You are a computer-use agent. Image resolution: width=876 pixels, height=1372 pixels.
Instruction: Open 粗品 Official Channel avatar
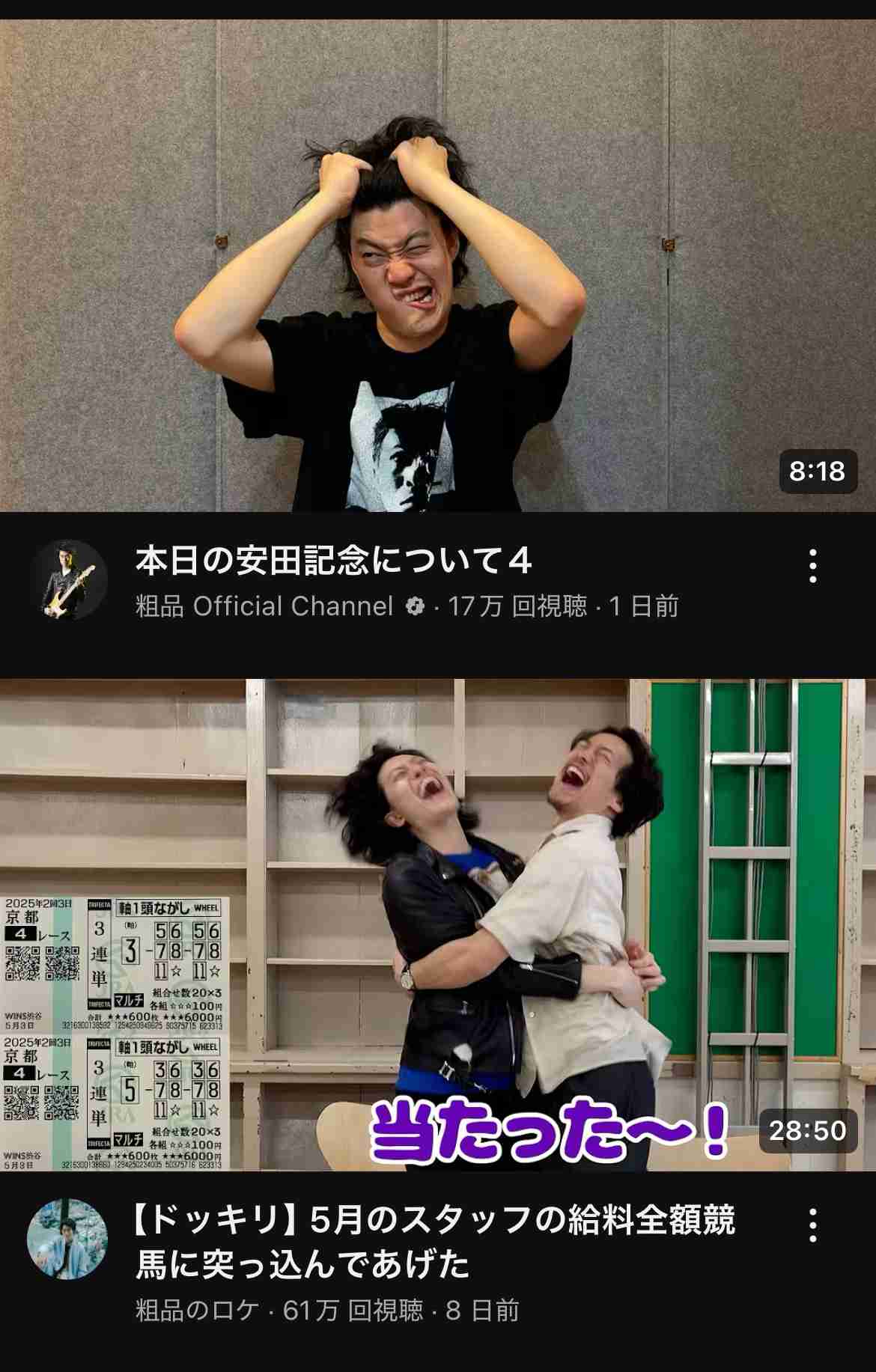69,580
